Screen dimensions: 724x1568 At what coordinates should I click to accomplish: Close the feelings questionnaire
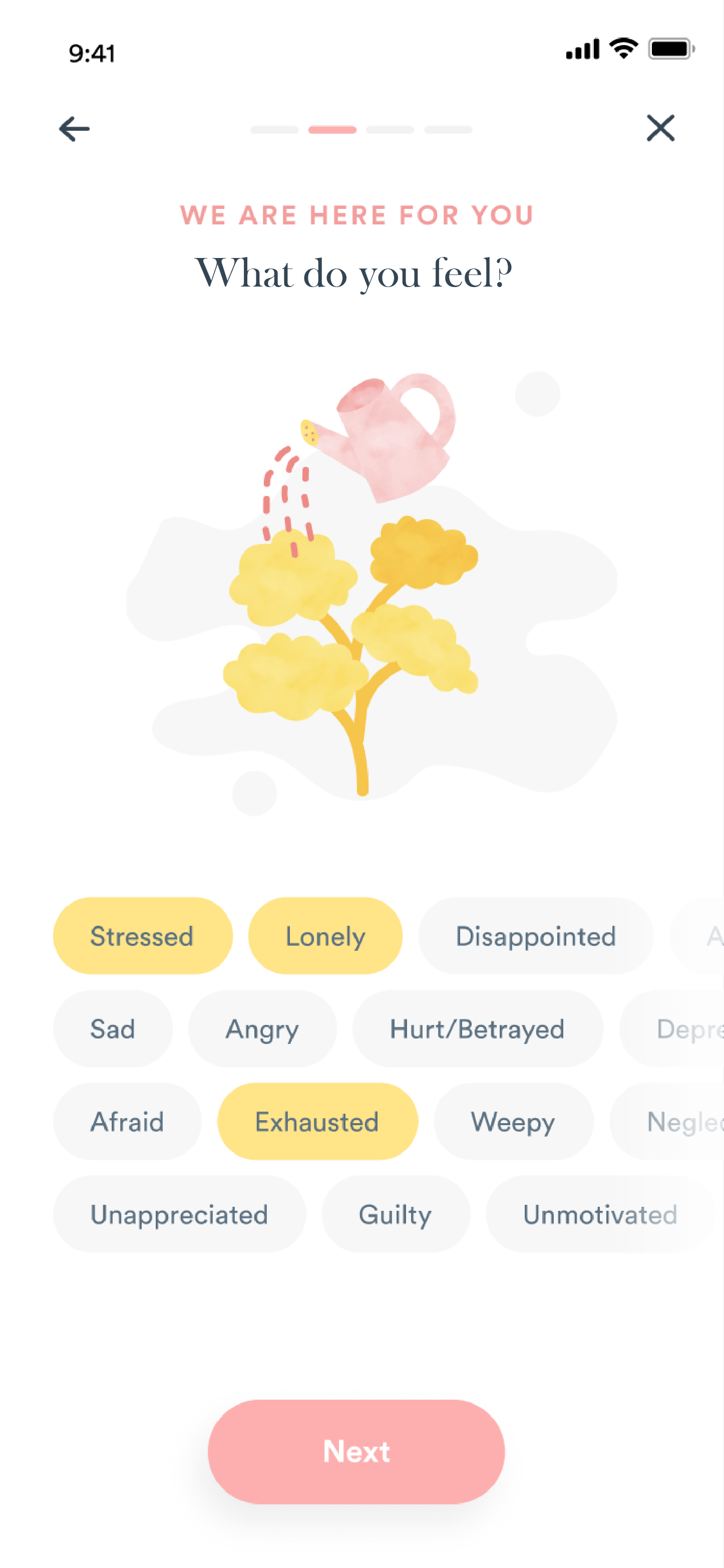point(660,128)
